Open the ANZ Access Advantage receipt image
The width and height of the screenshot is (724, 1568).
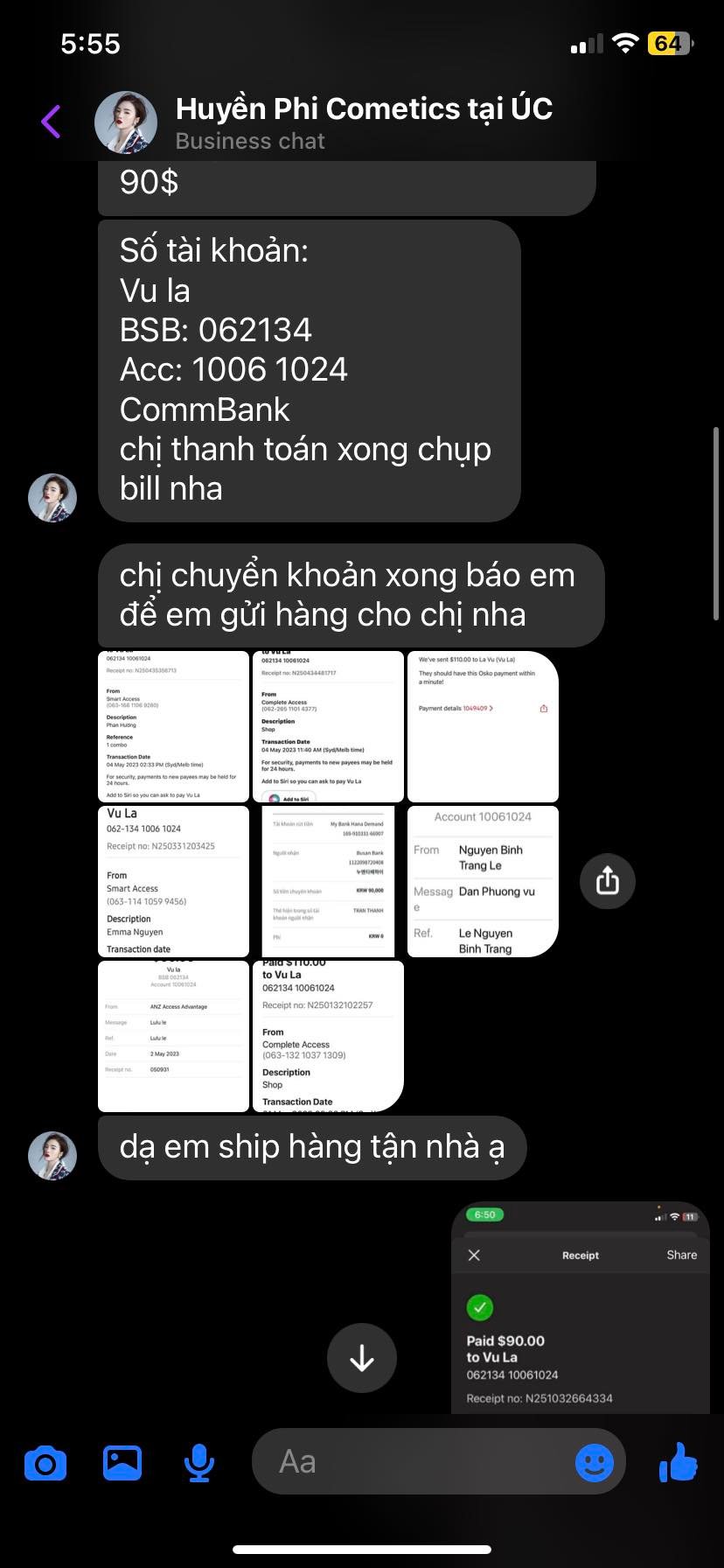click(x=173, y=1036)
